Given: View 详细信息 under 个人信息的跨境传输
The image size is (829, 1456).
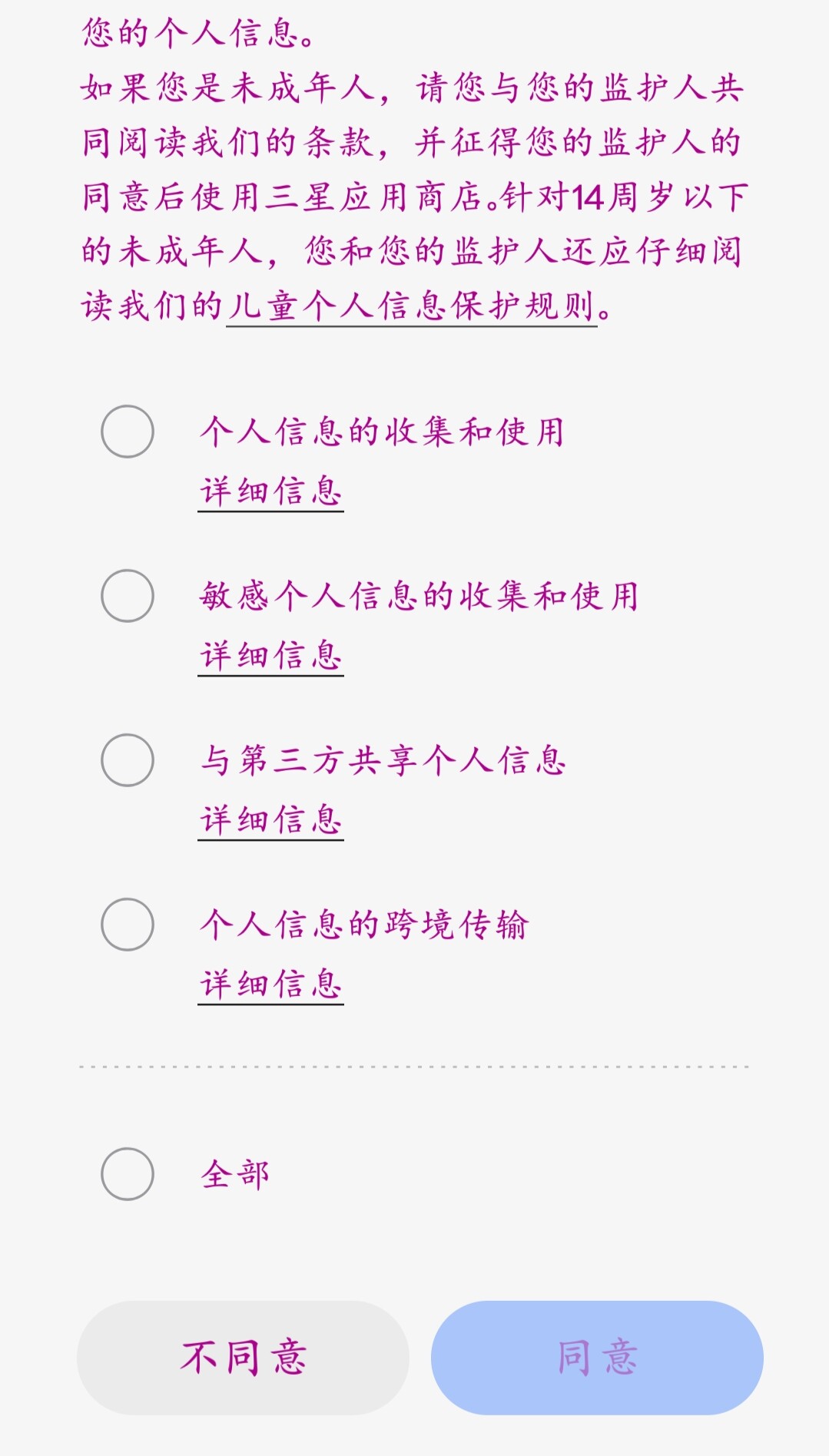Looking at the screenshot, I should [x=270, y=984].
